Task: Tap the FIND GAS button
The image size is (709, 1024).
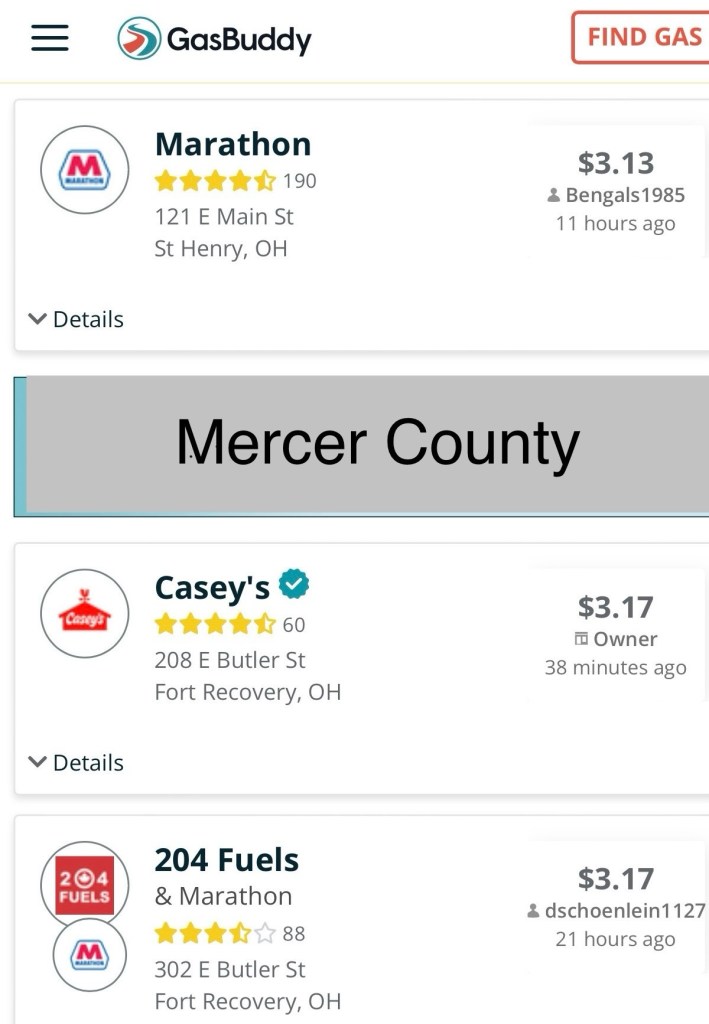Action: pos(642,38)
